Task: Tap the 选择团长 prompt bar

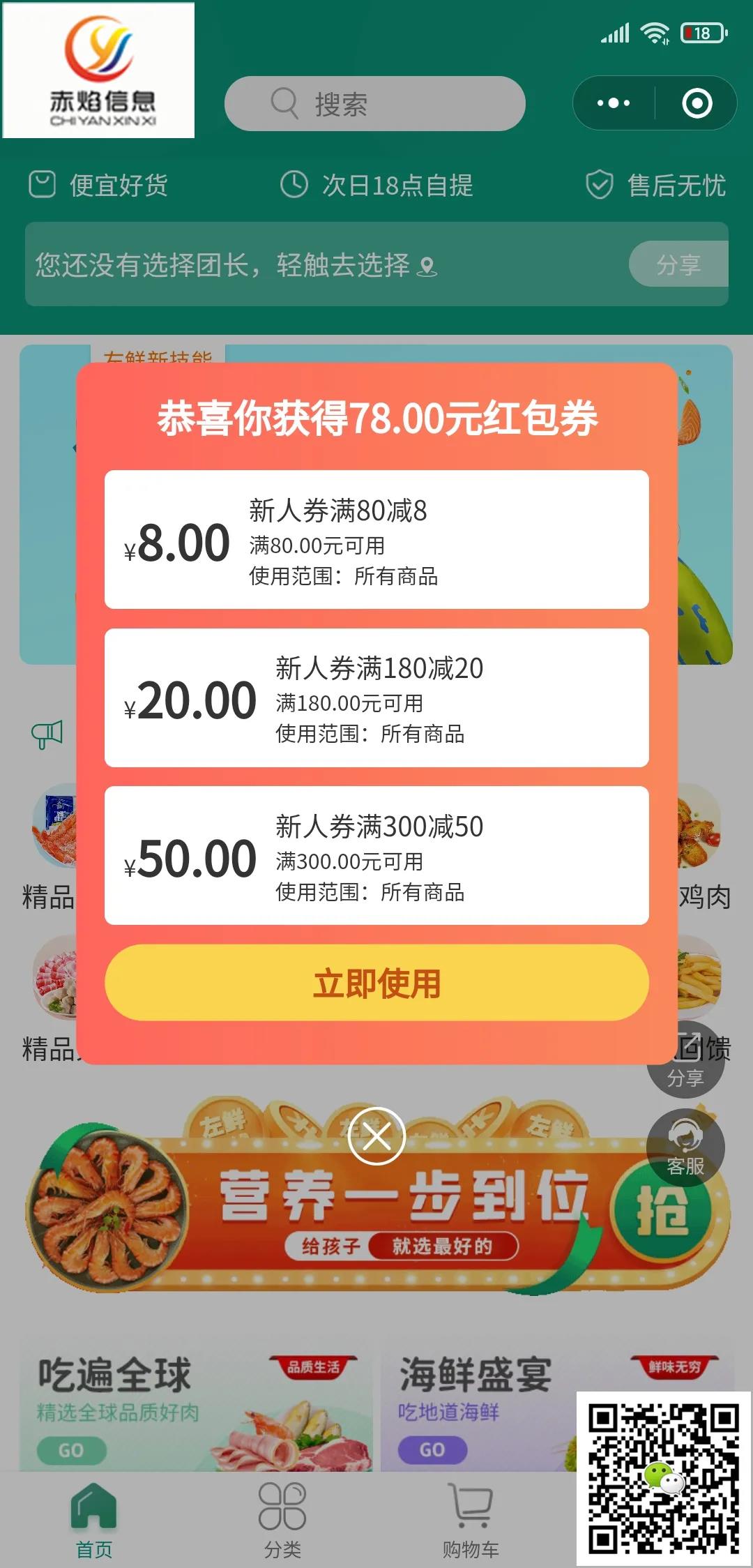Action: point(279,265)
